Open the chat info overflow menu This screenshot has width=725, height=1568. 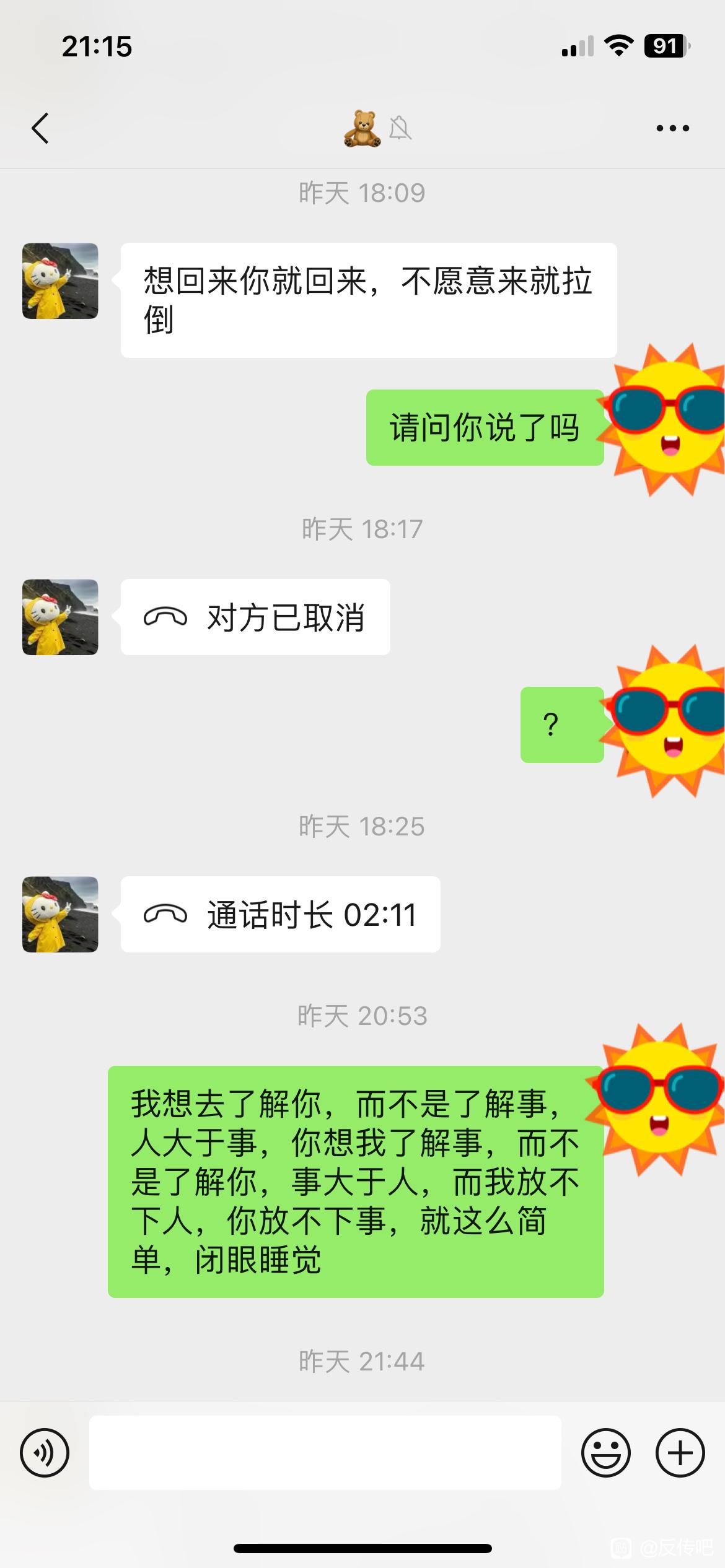click(672, 129)
